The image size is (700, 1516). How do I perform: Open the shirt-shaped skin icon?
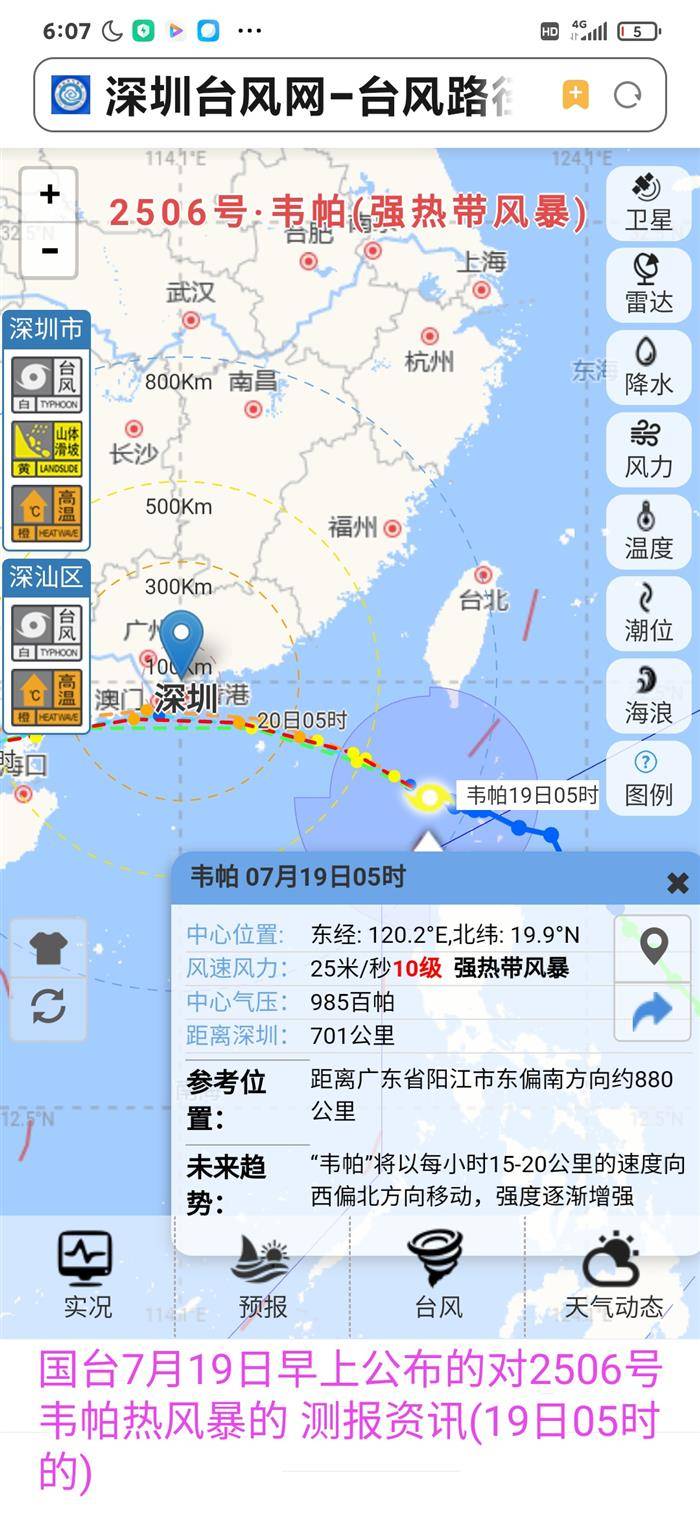48,948
